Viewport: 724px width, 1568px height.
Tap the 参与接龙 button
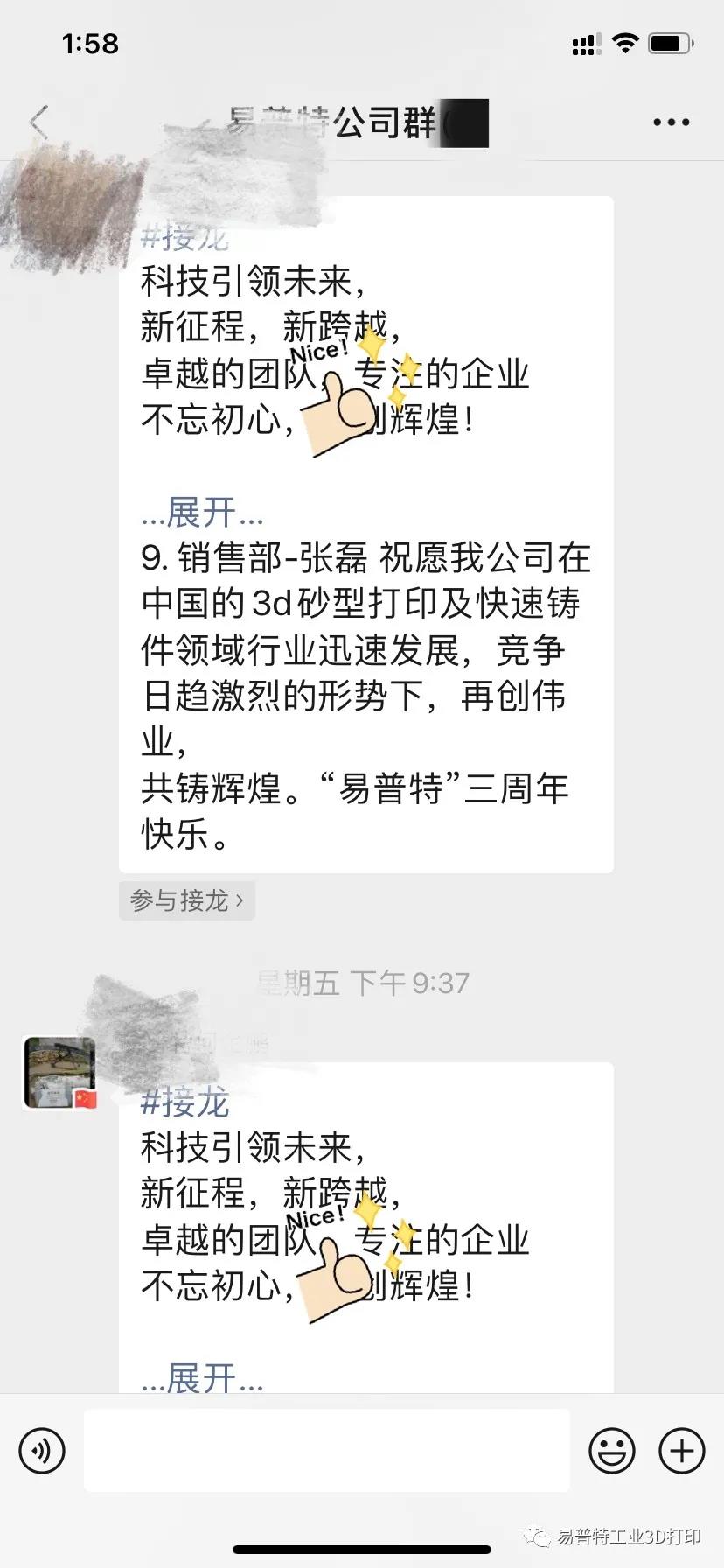tap(186, 900)
